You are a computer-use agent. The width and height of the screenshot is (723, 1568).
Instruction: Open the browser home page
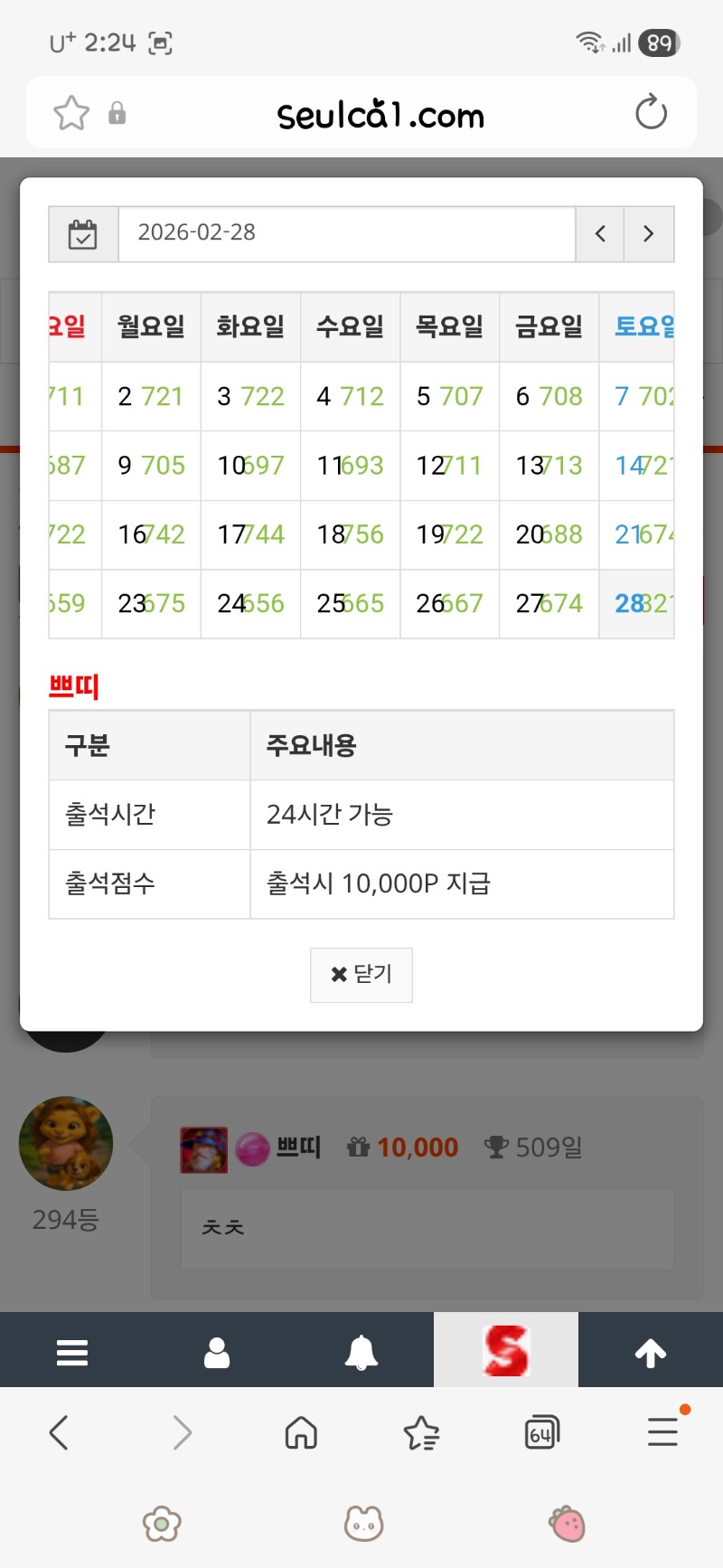tap(301, 1432)
